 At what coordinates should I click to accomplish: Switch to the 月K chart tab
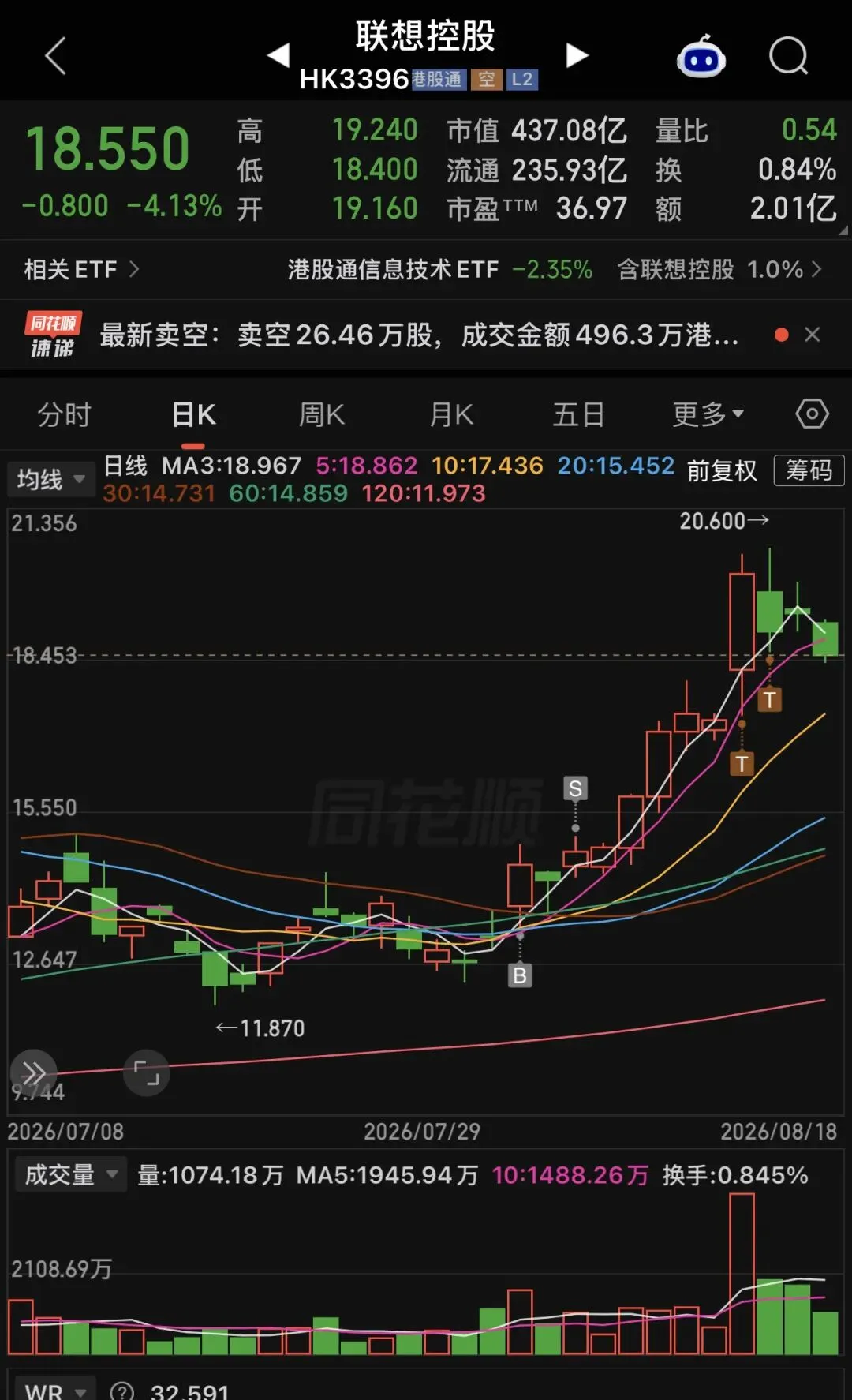tap(451, 414)
